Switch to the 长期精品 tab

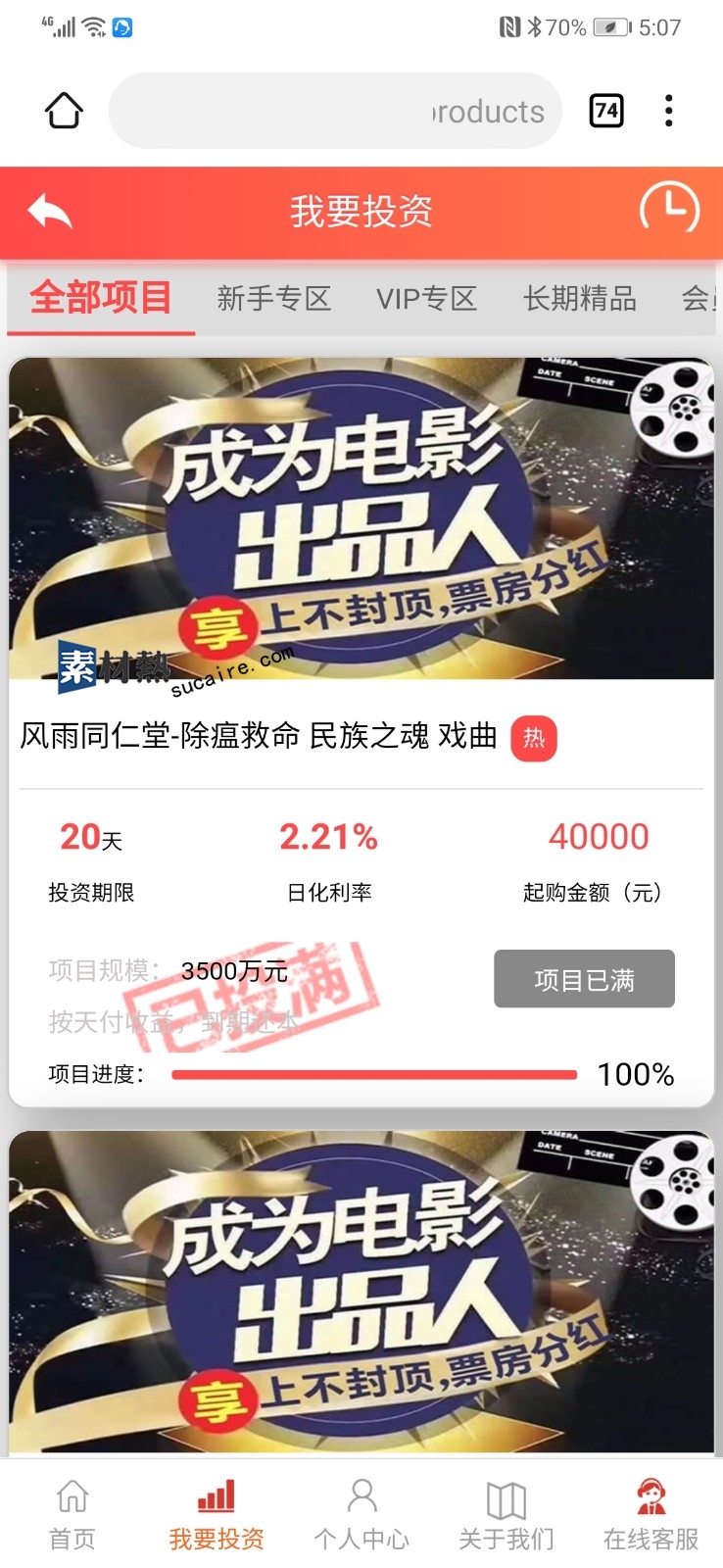pos(580,298)
